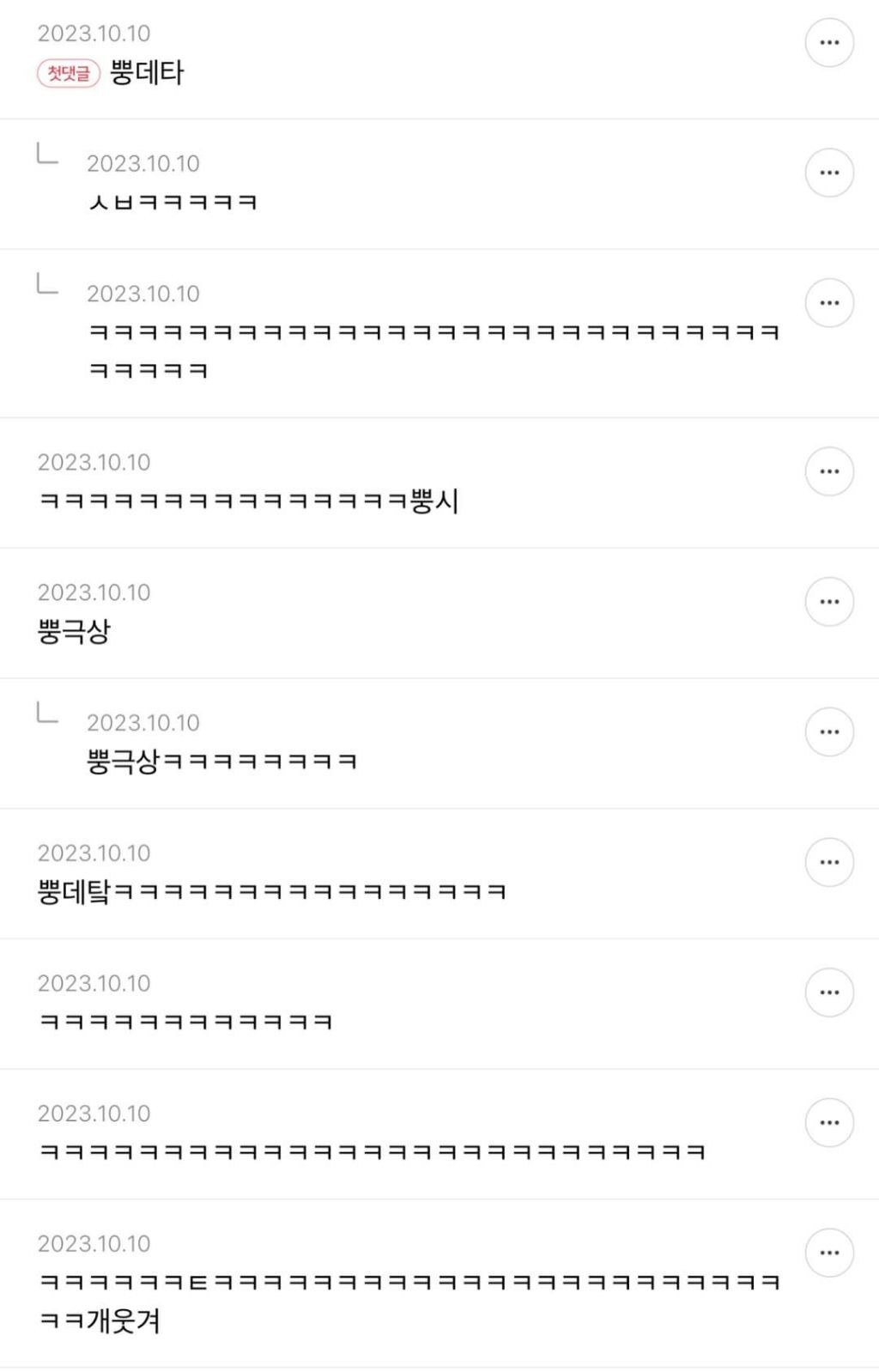This screenshot has width=879, height=1372.
Task: Open options menu for the long ㅋㅋ reply
Action: [x=829, y=302]
